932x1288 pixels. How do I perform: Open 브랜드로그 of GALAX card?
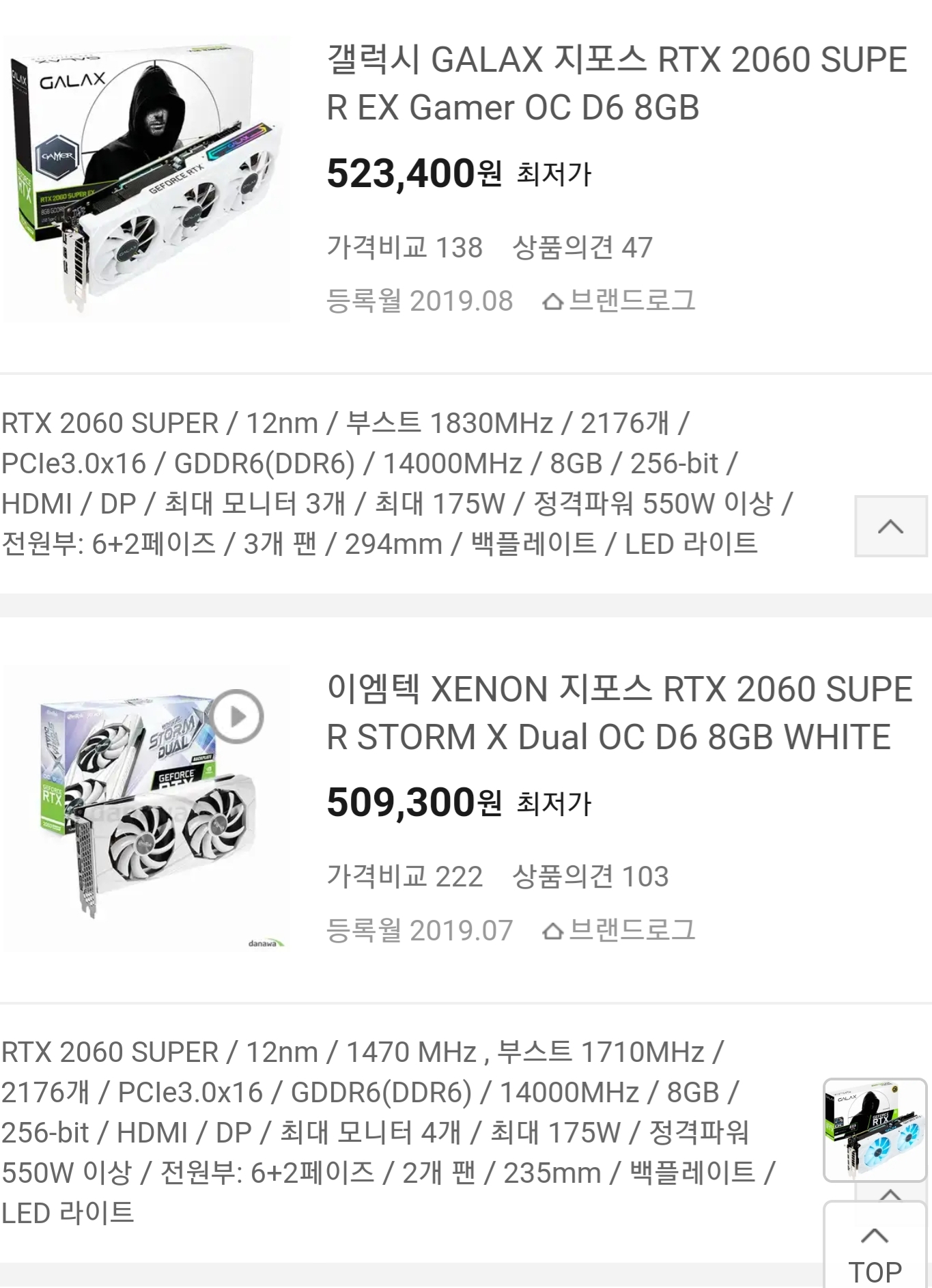click(619, 300)
